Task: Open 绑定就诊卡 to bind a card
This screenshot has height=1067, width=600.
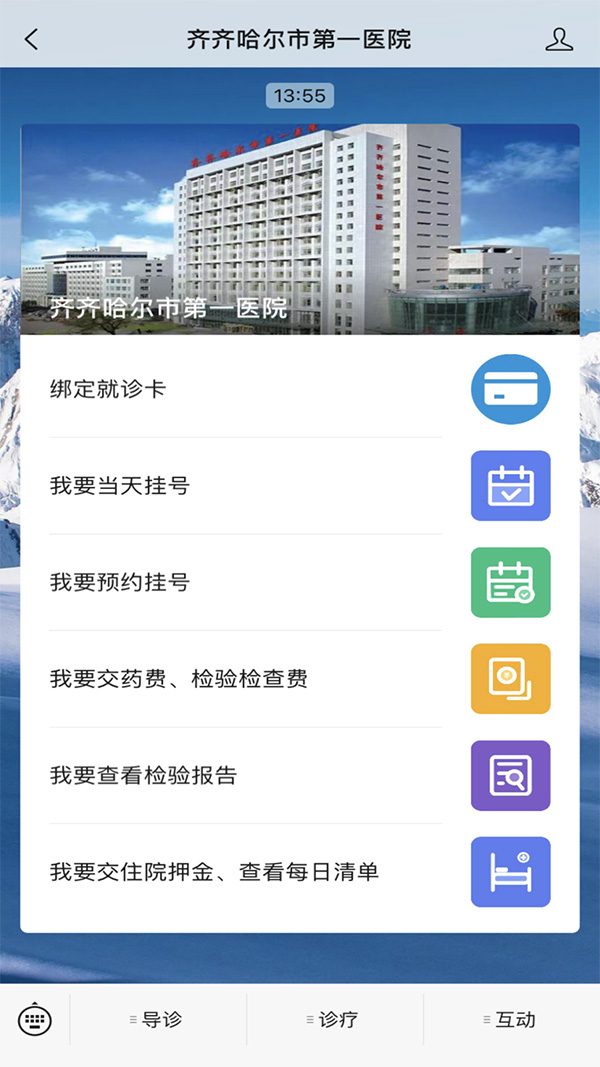Action: 300,389
